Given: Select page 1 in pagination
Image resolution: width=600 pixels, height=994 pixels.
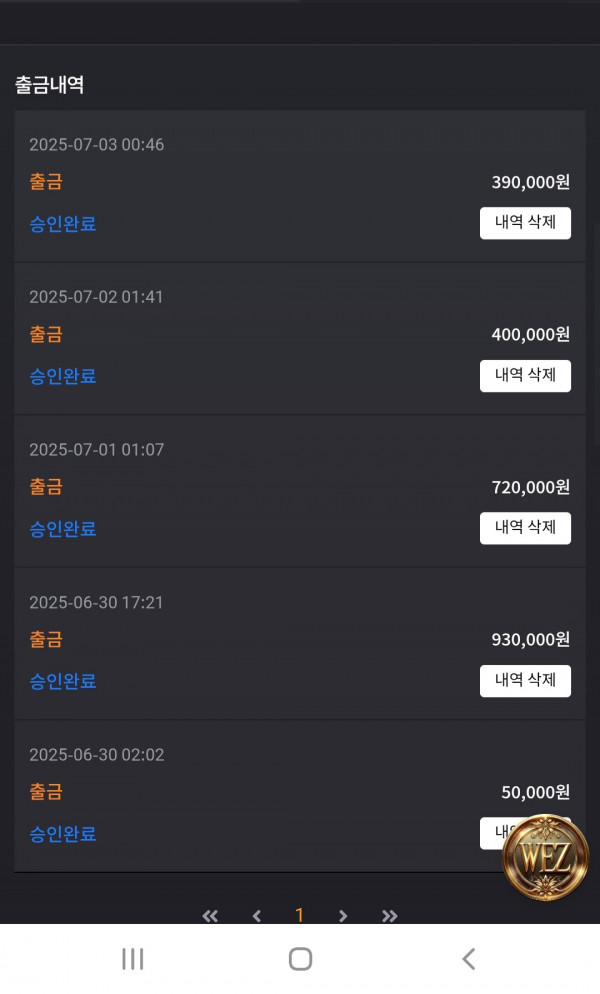Looking at the screenshot, I should (299, 915).
